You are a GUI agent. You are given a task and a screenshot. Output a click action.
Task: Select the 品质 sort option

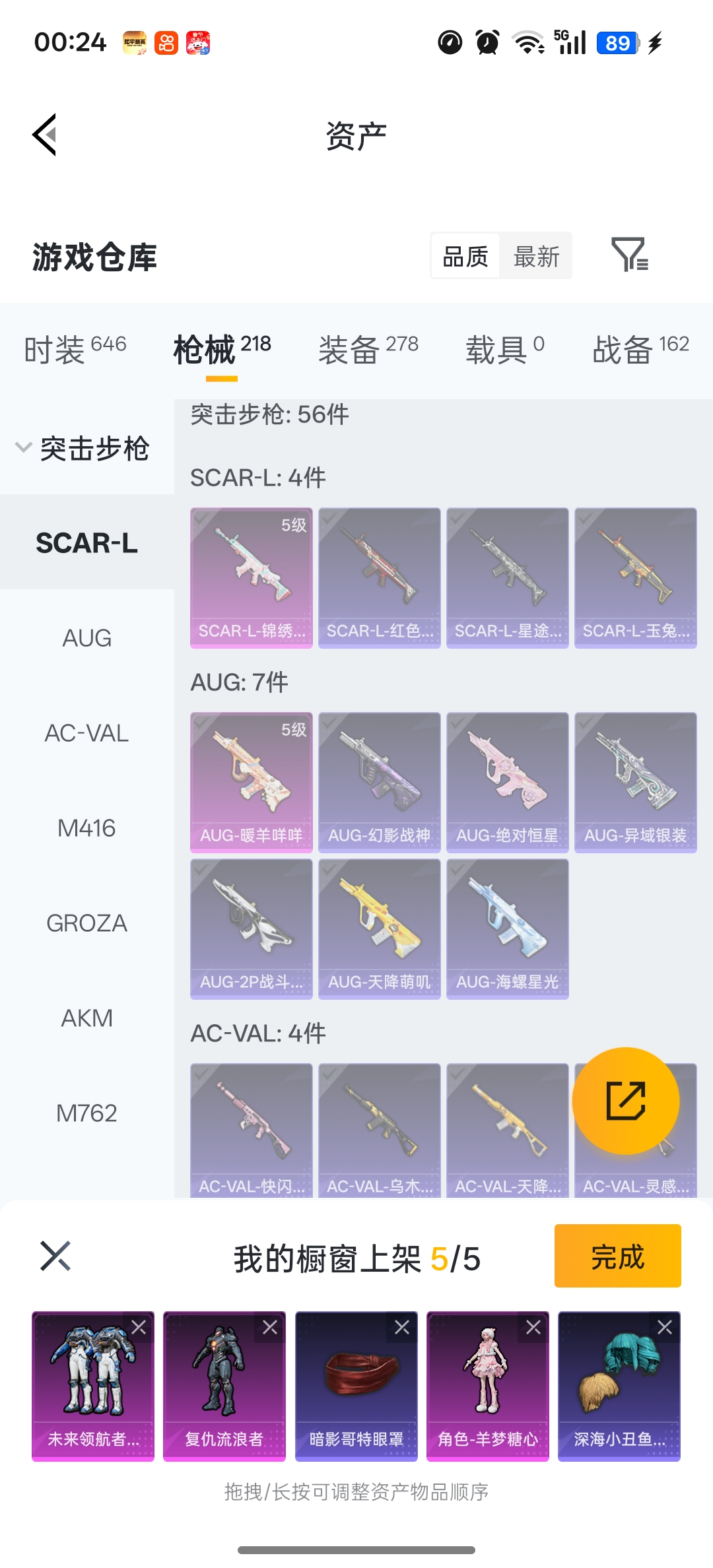[x=465, y=257]
